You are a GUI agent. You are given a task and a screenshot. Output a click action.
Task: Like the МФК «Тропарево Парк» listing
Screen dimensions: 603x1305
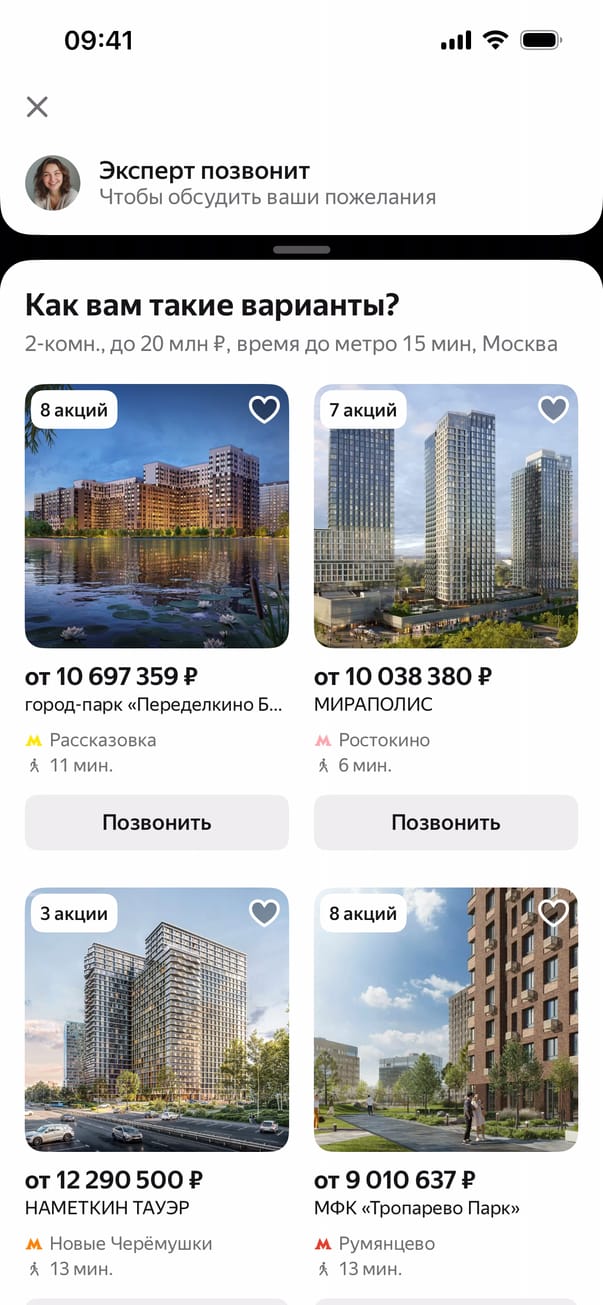pyautogui.click(x=553, y=913)
